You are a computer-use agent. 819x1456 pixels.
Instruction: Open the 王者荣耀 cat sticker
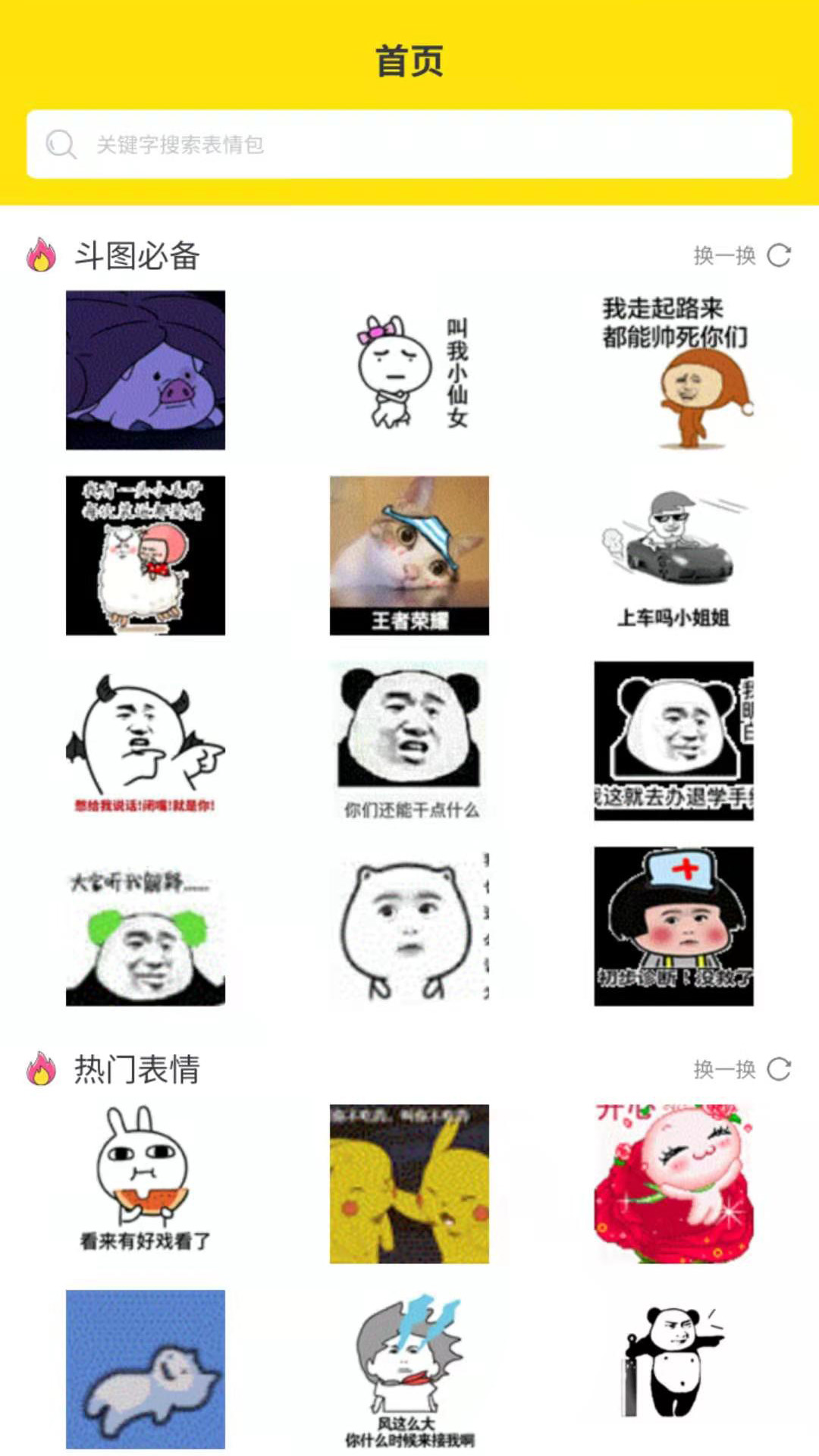tap(409, 555)
